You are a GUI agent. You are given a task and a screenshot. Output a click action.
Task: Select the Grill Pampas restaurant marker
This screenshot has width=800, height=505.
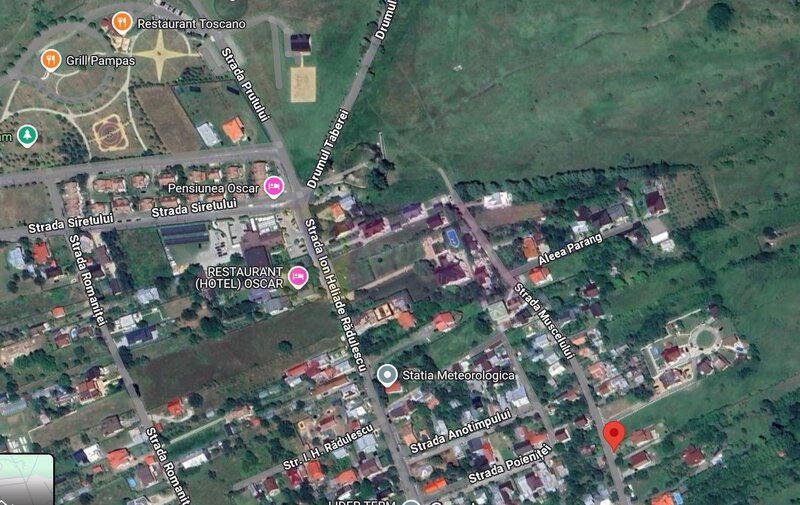(x=50, y=60)
